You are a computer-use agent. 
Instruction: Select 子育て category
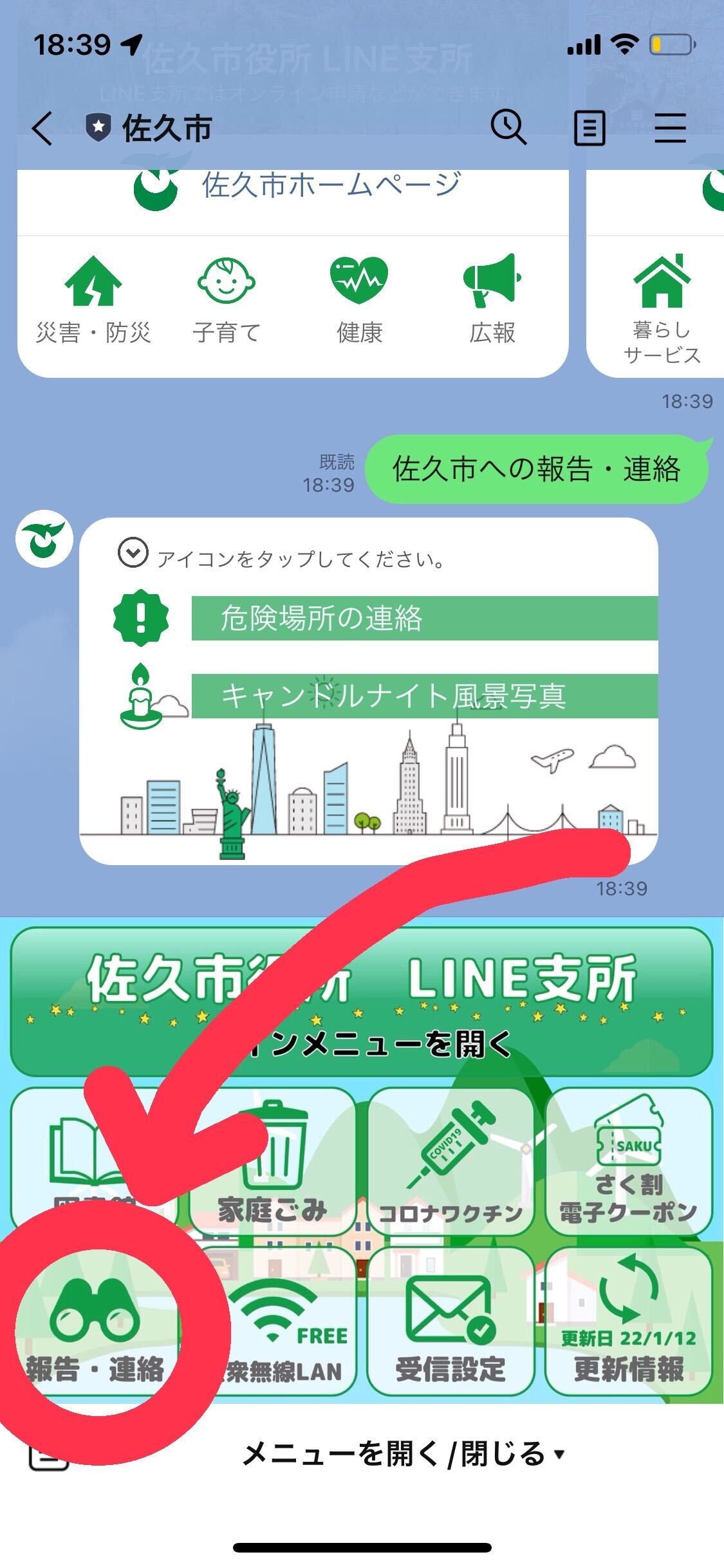point(226,301)
